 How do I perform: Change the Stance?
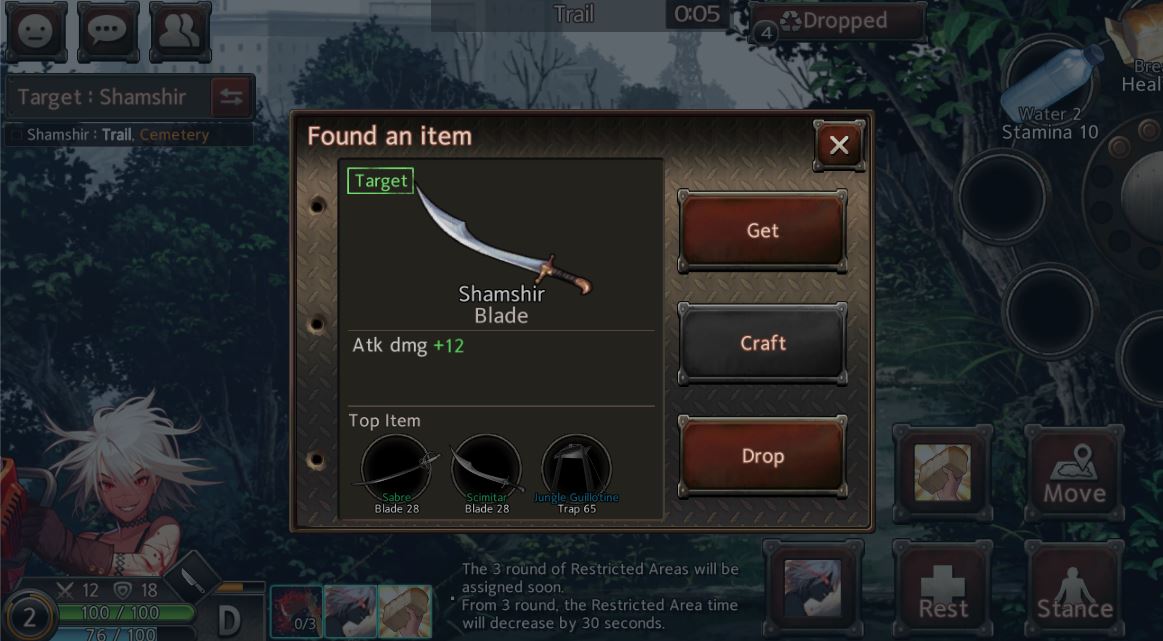[1073, 591]
